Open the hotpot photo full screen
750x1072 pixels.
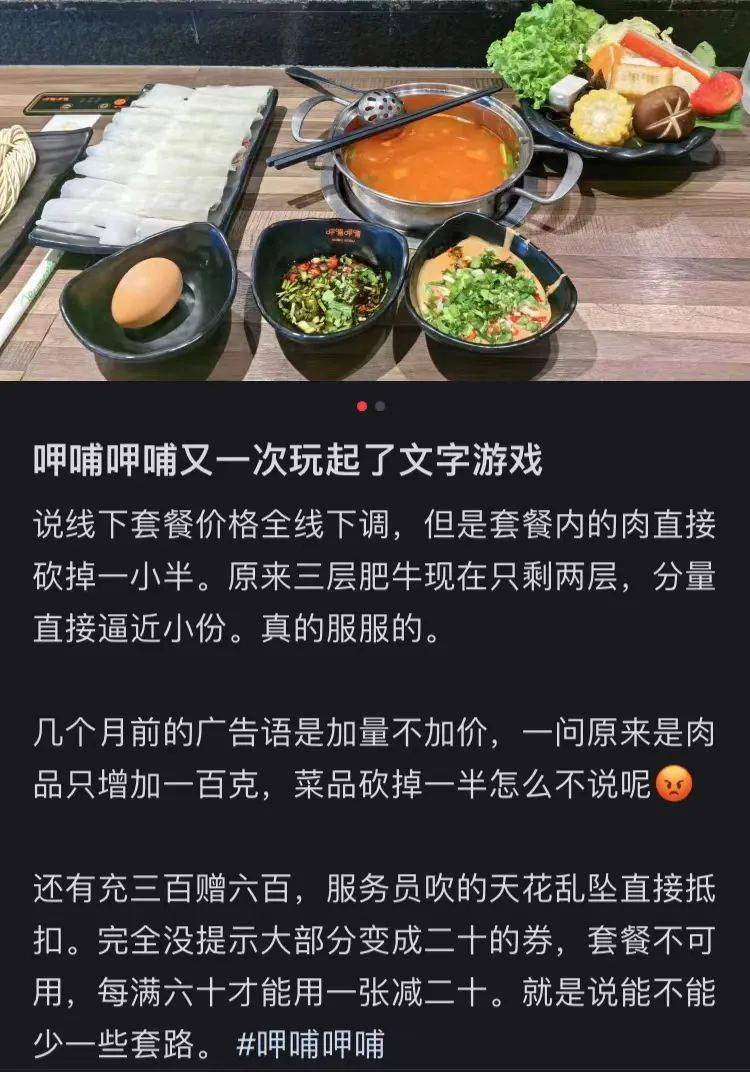(x=375, y=190)
